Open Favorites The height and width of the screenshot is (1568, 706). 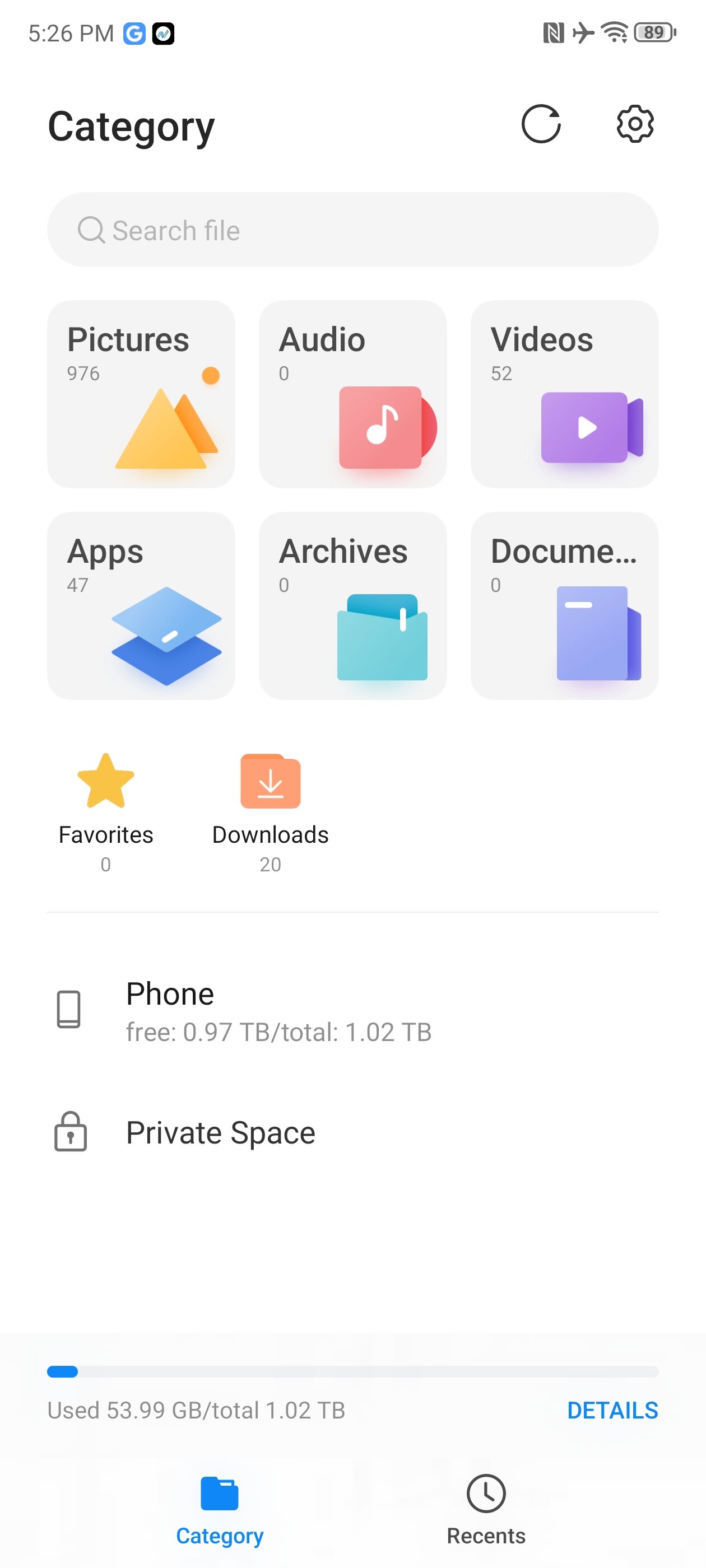pyautogui.click(x=106, y=813)
